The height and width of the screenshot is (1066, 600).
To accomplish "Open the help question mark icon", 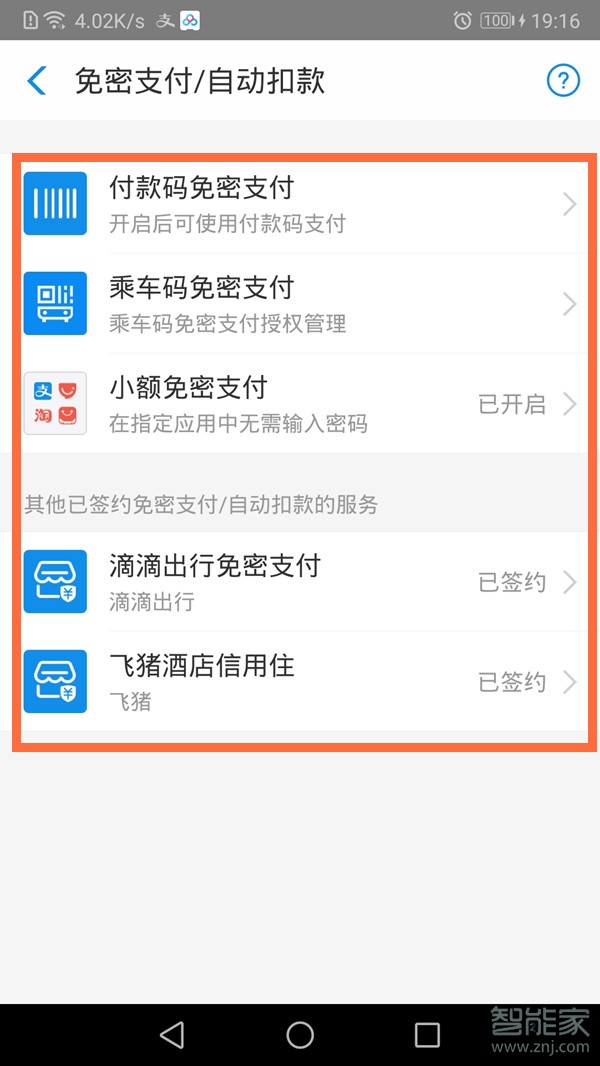I will coord(563,81).
